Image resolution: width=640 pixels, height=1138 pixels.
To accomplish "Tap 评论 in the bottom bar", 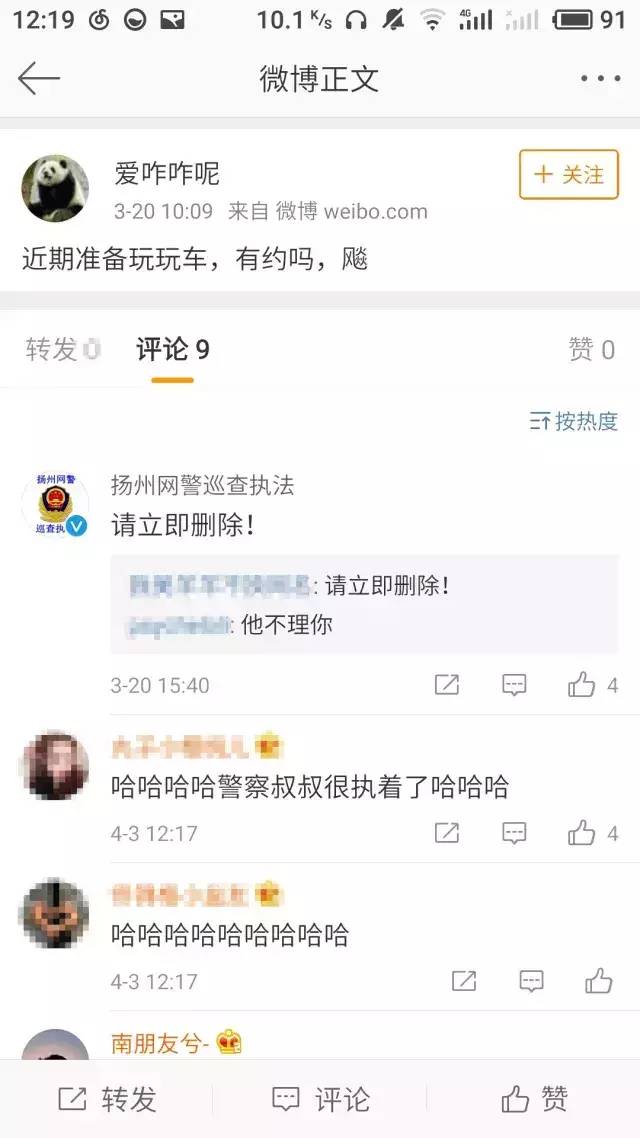I will (321, 1100).
